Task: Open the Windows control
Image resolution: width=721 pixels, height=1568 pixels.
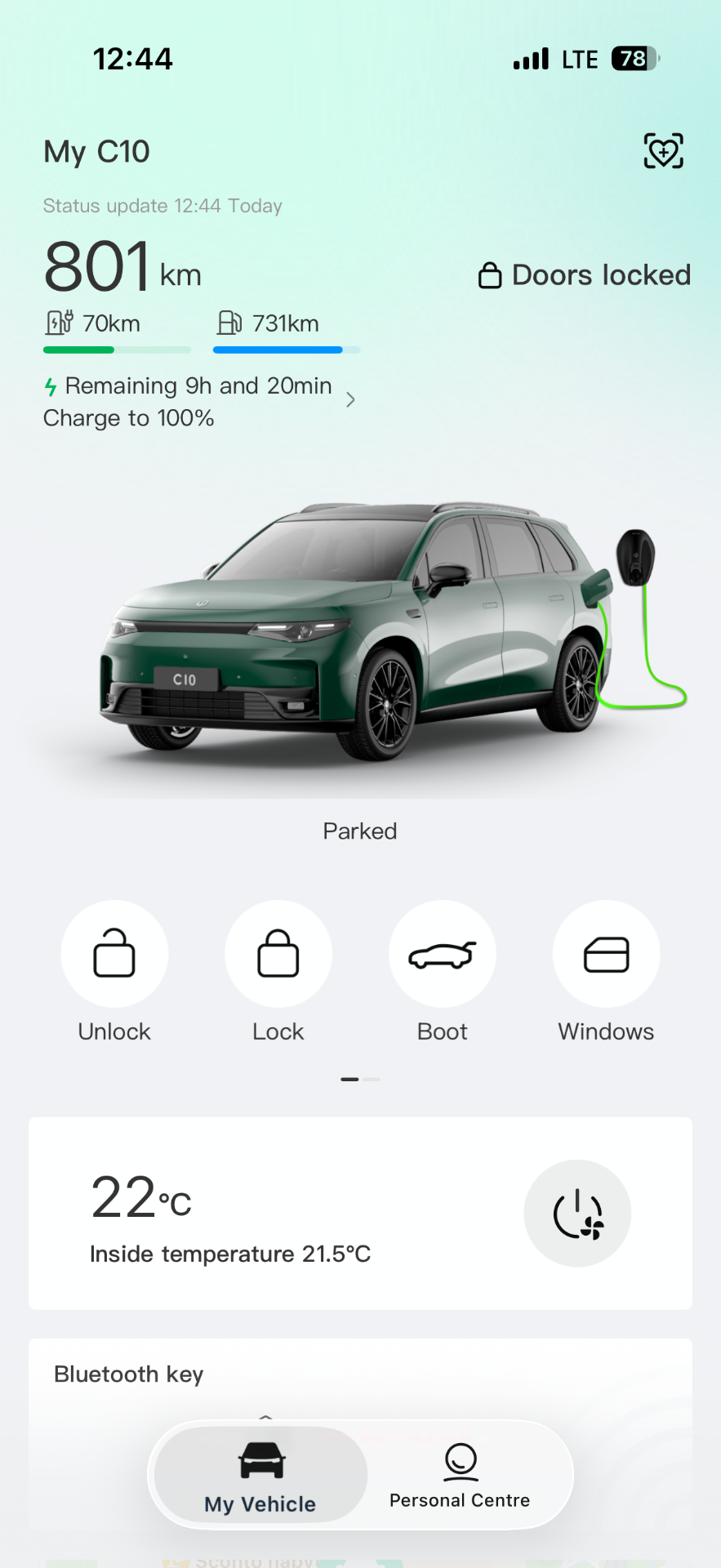Action: pyautogui.click(x=607, y=954)
